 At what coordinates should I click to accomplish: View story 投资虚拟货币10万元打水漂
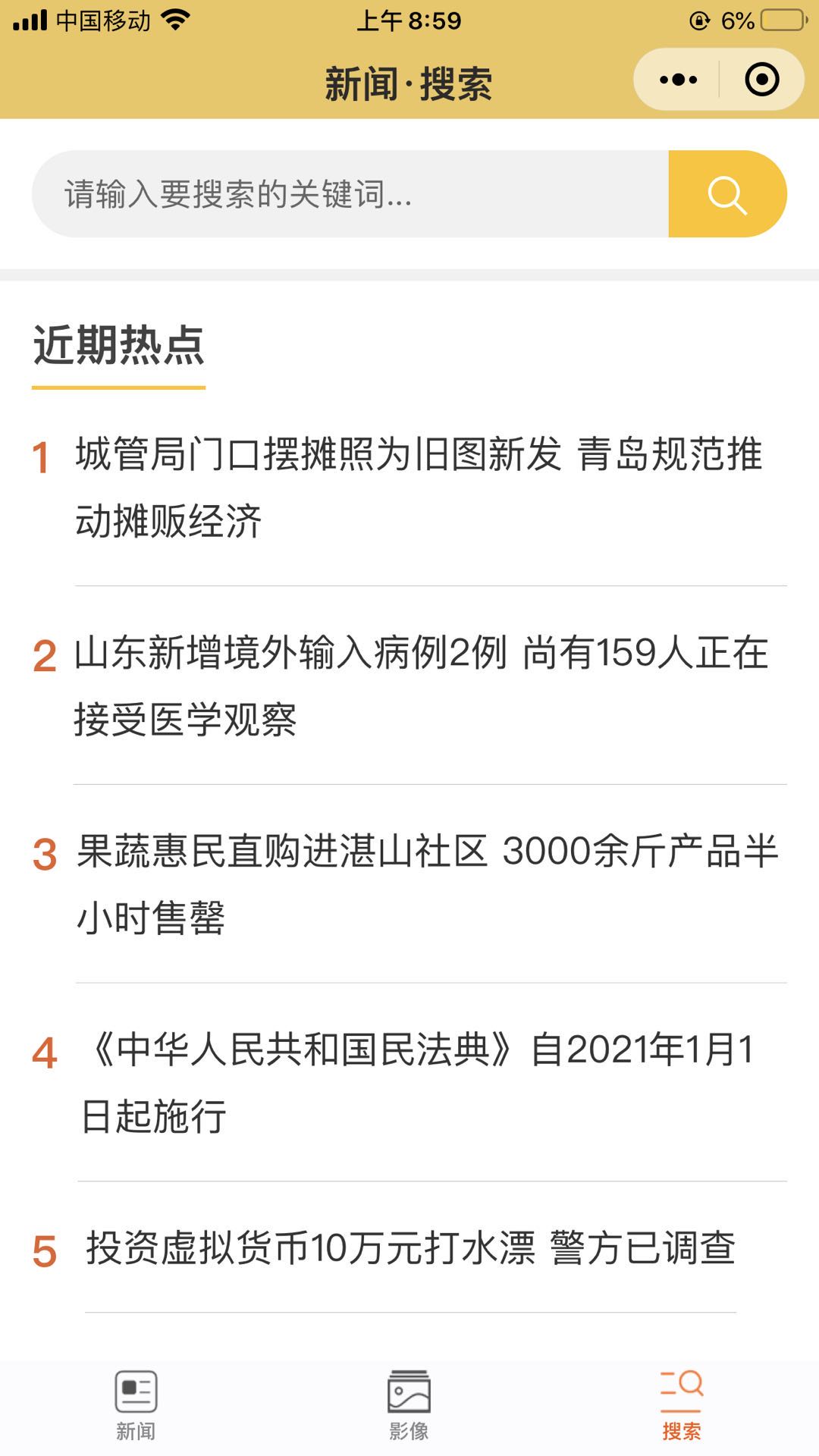[x=410, y=1248]
